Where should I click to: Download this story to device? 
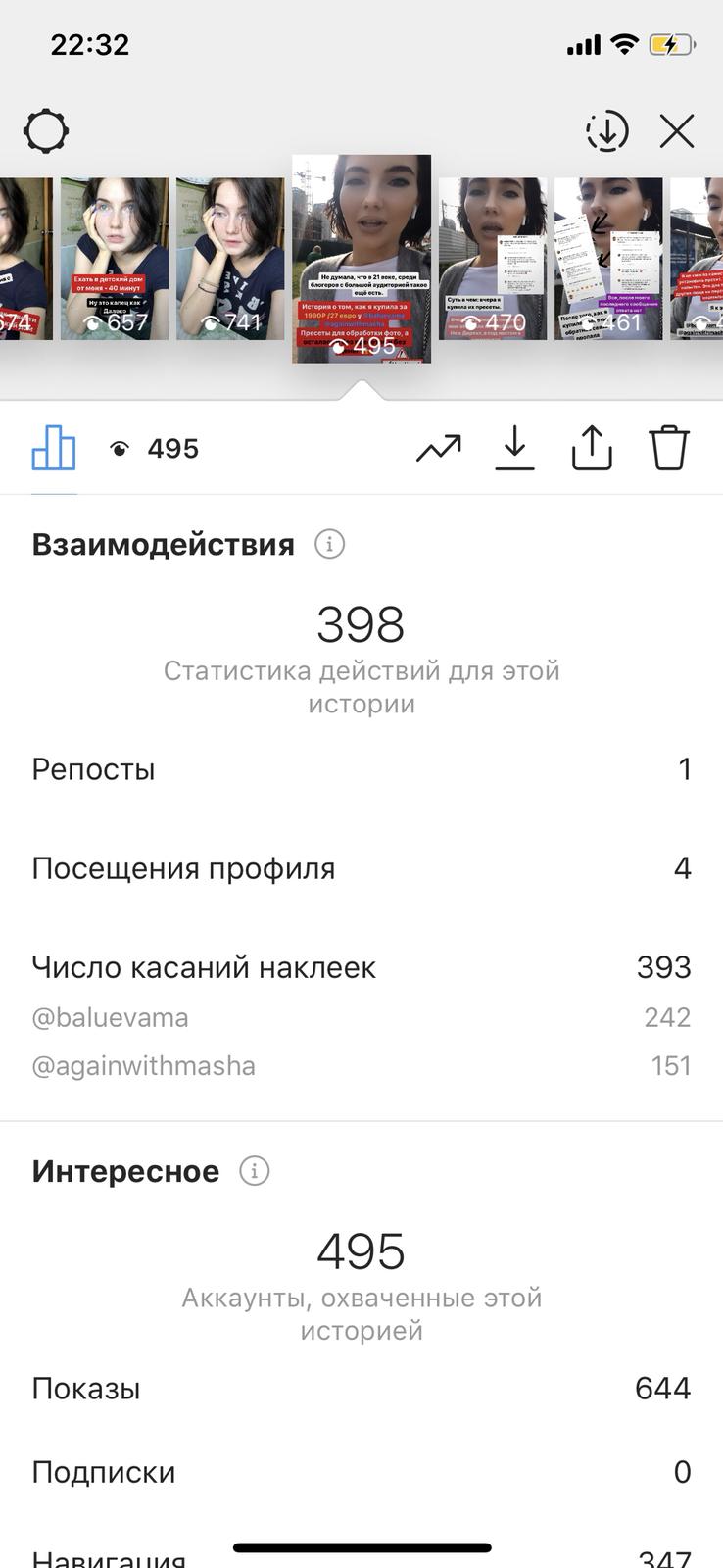pyautogui.click(x=514, y=449)
